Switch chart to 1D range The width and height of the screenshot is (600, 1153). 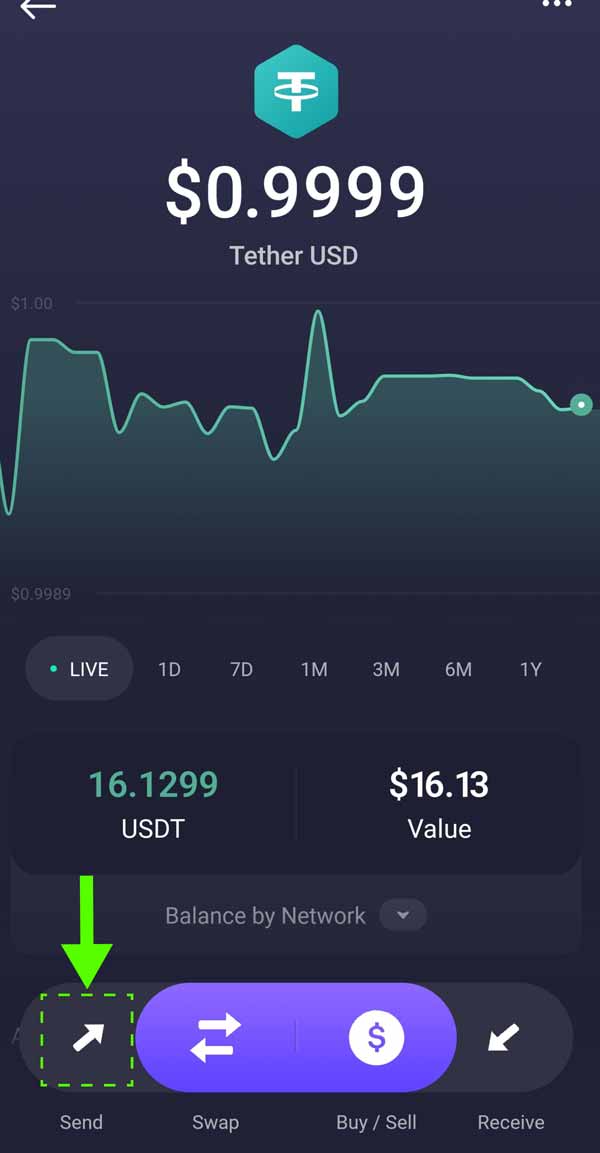point(169,669)
